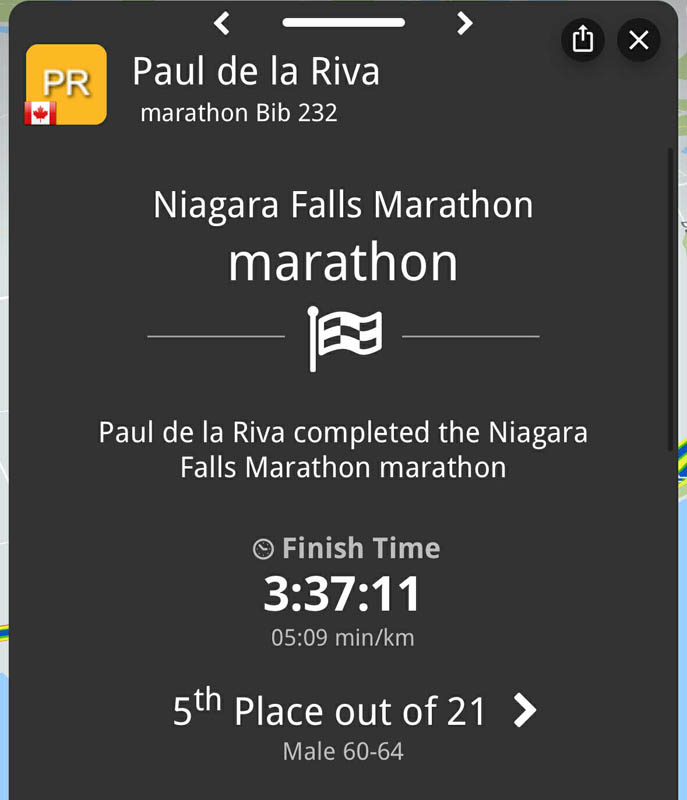Close the race result panel
This screenshot has height=800, width=687.
[639, 40]
